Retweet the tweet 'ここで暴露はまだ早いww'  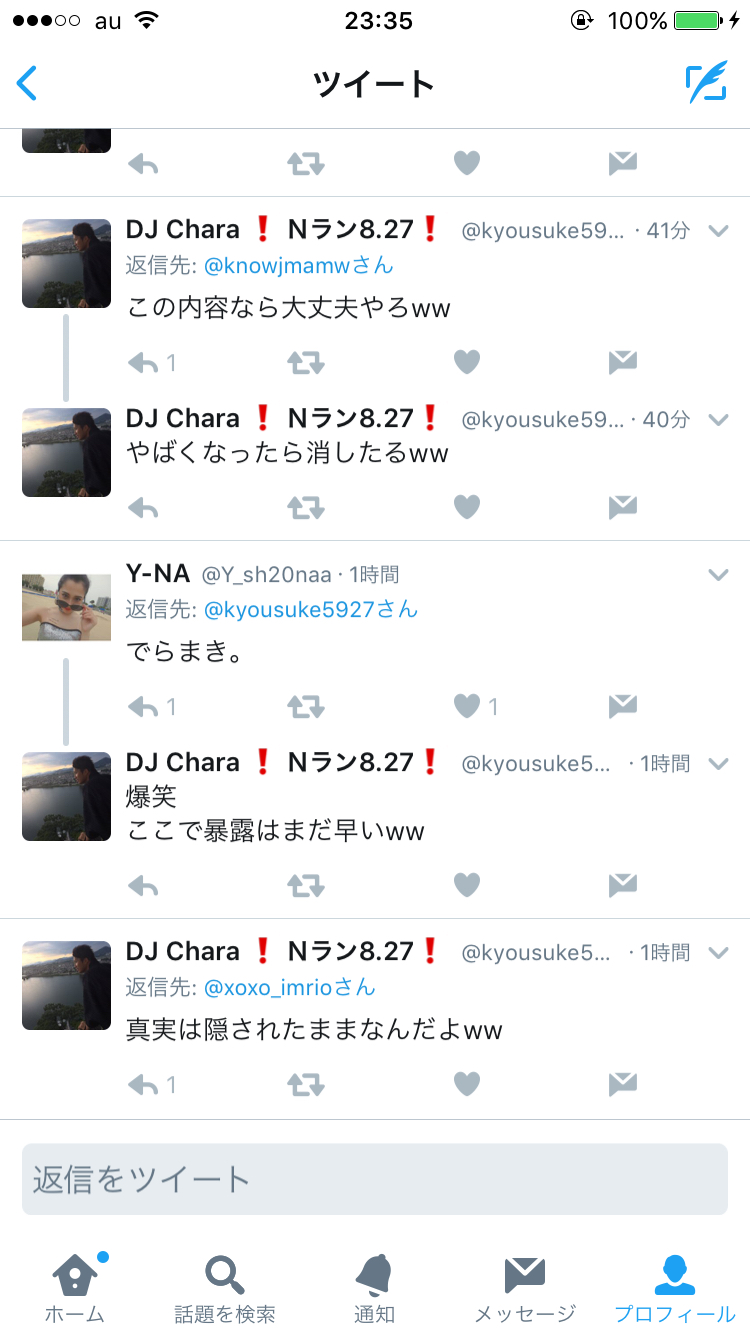pyautogui.click(x=306, y=885)
